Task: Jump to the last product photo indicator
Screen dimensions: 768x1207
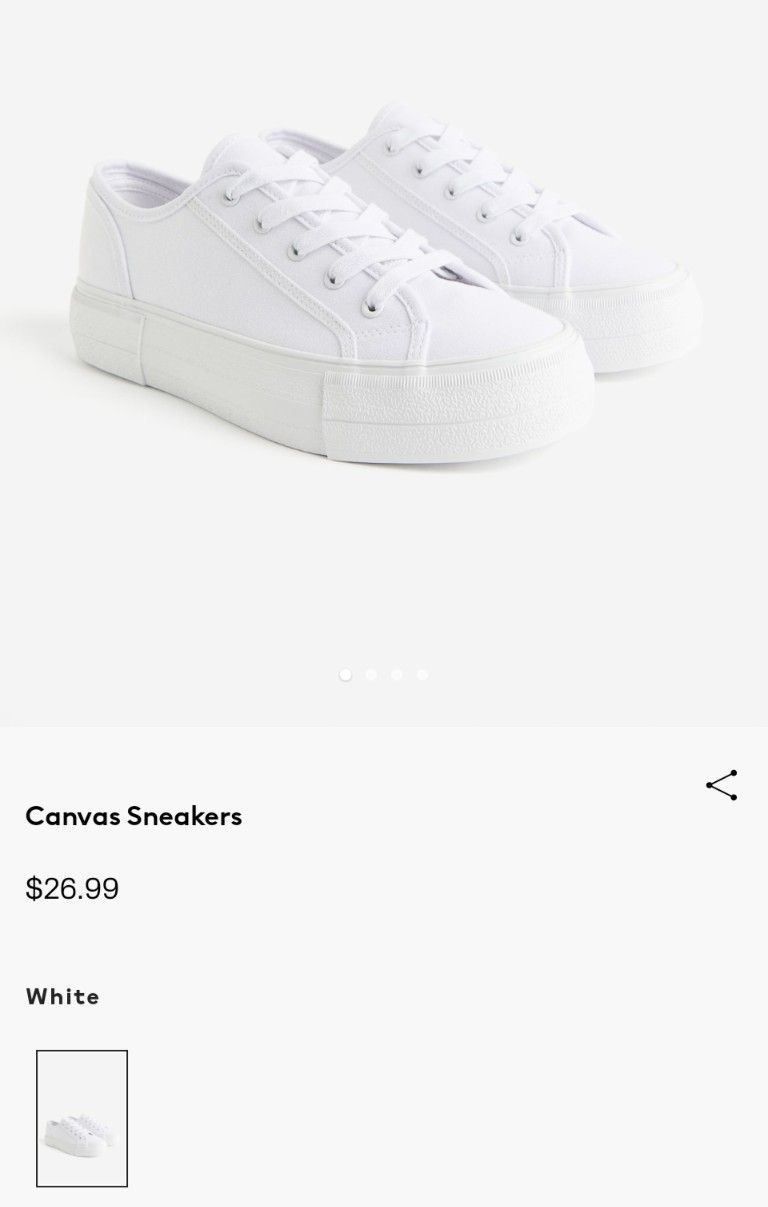Action: point(421,675)
